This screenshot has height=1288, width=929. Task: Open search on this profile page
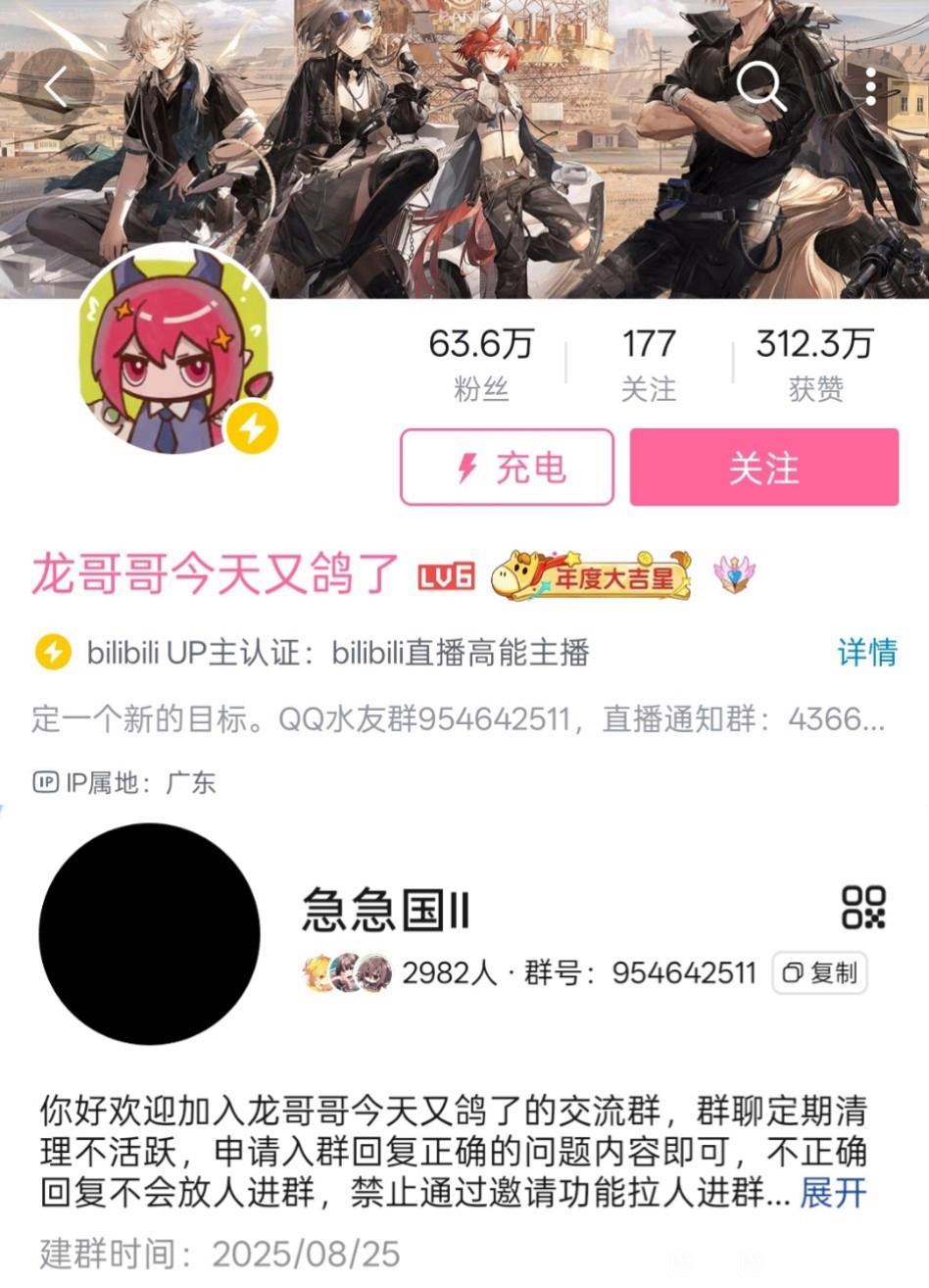pos(761,87)
